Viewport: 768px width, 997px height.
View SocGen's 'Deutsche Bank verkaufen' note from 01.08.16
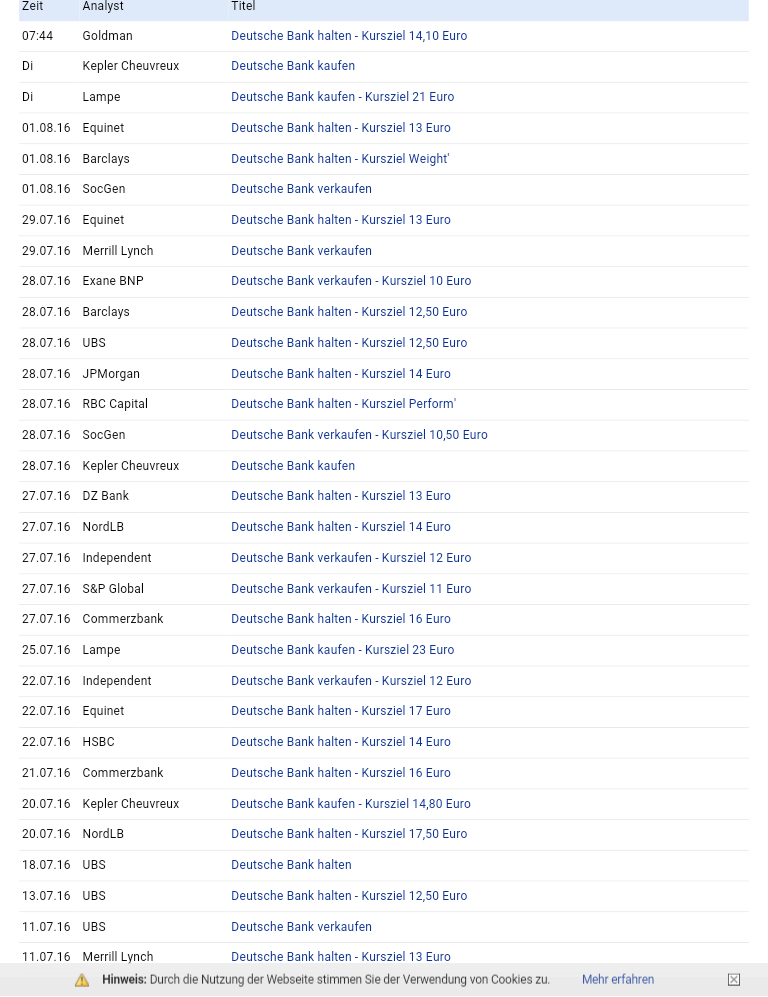click(301, 189)
